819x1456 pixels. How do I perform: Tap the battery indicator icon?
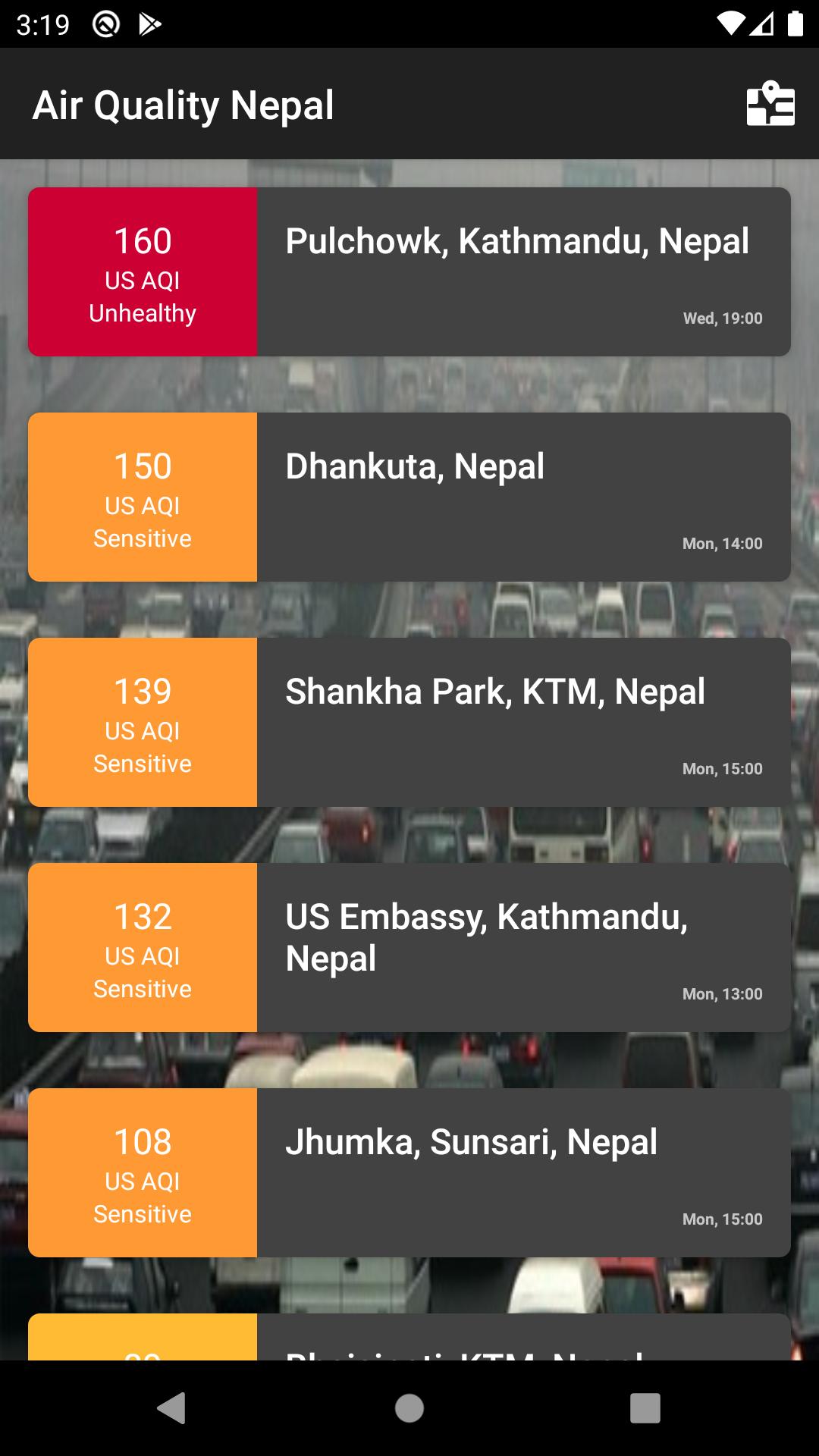click(795, 22)
